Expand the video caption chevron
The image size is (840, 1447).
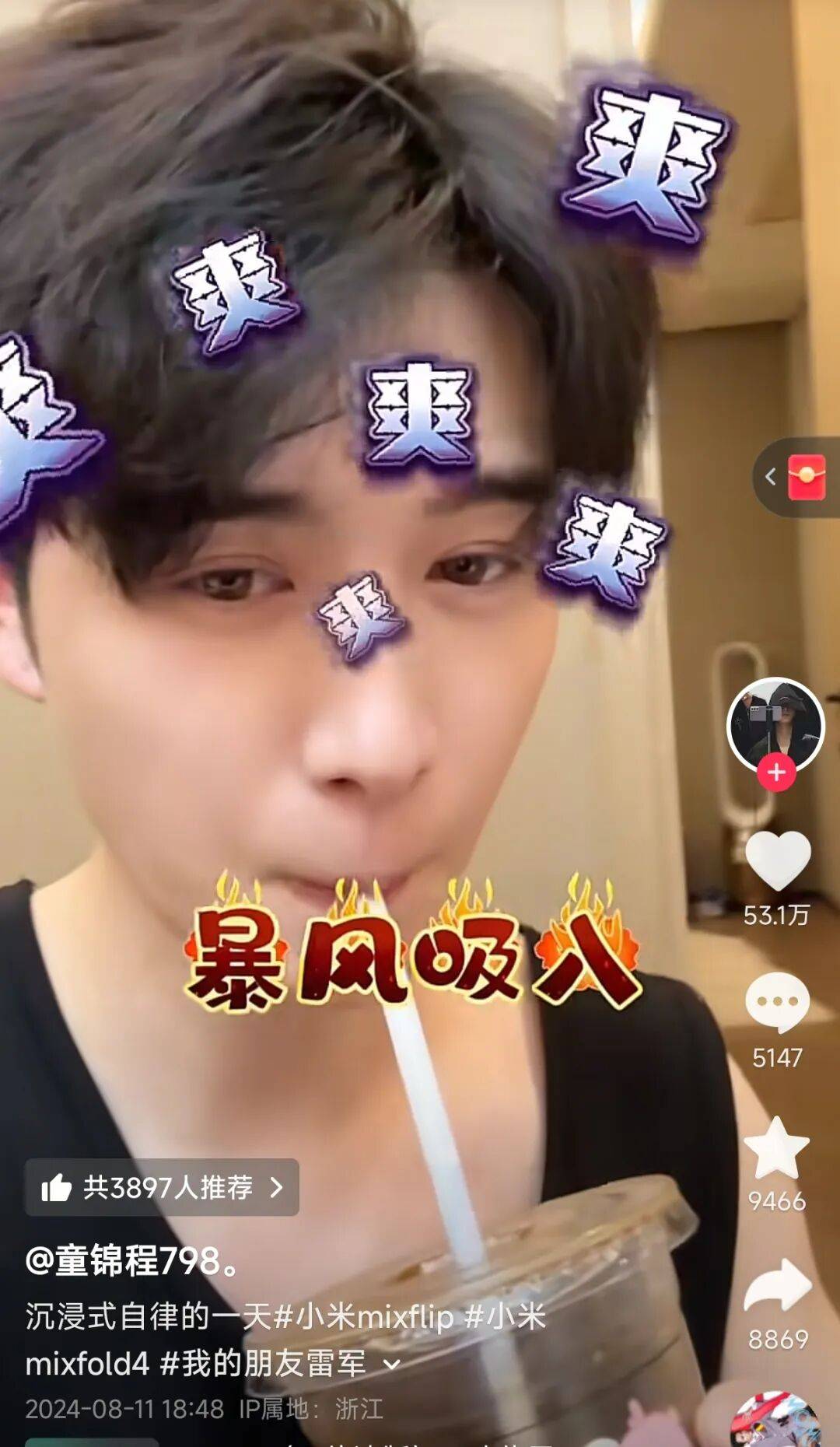(x=393, y=1365)
